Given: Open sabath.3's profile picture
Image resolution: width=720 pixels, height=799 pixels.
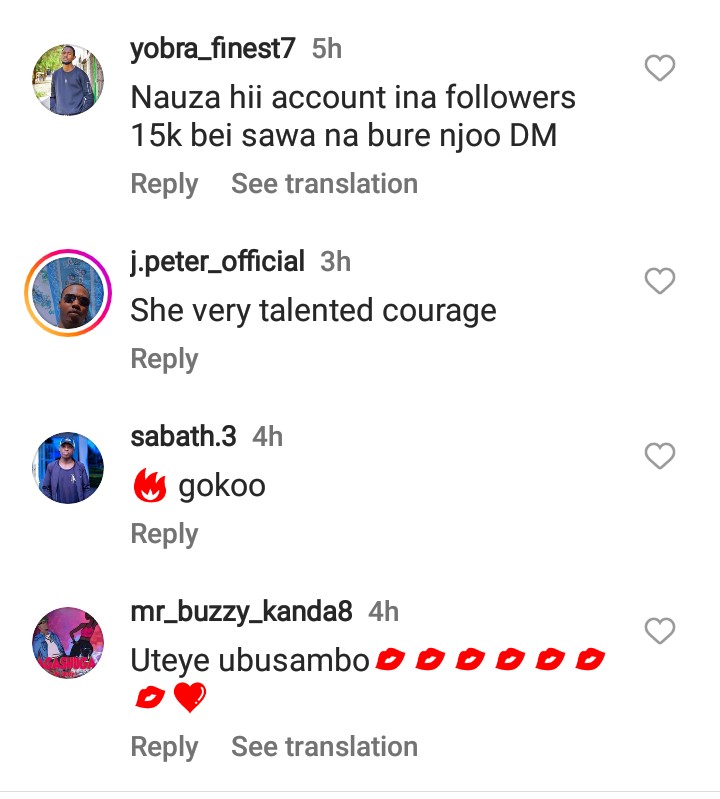Looking at the screenshot, I should 68,467.
